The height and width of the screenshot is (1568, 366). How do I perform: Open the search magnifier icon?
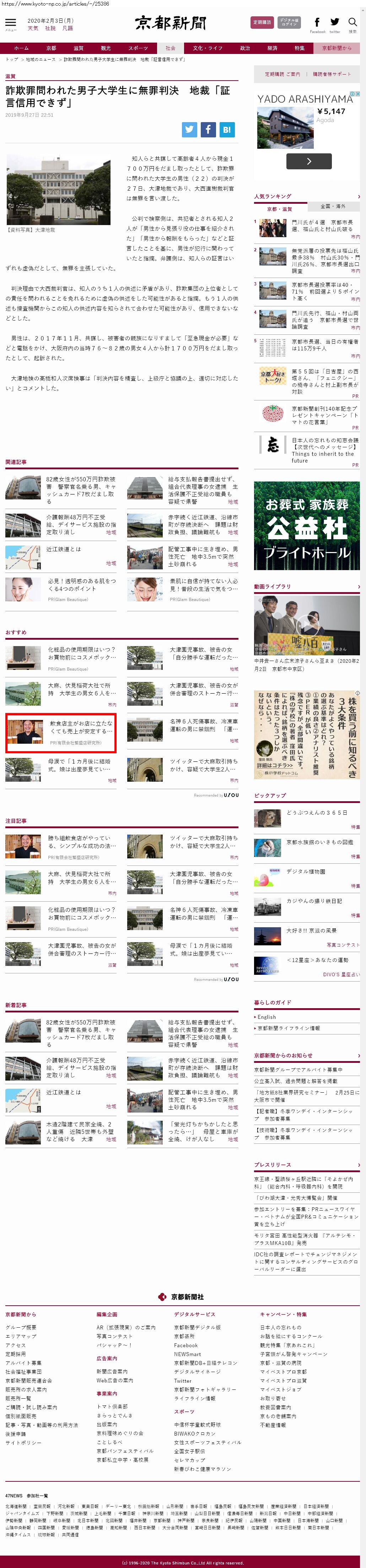tap(352, 22)
